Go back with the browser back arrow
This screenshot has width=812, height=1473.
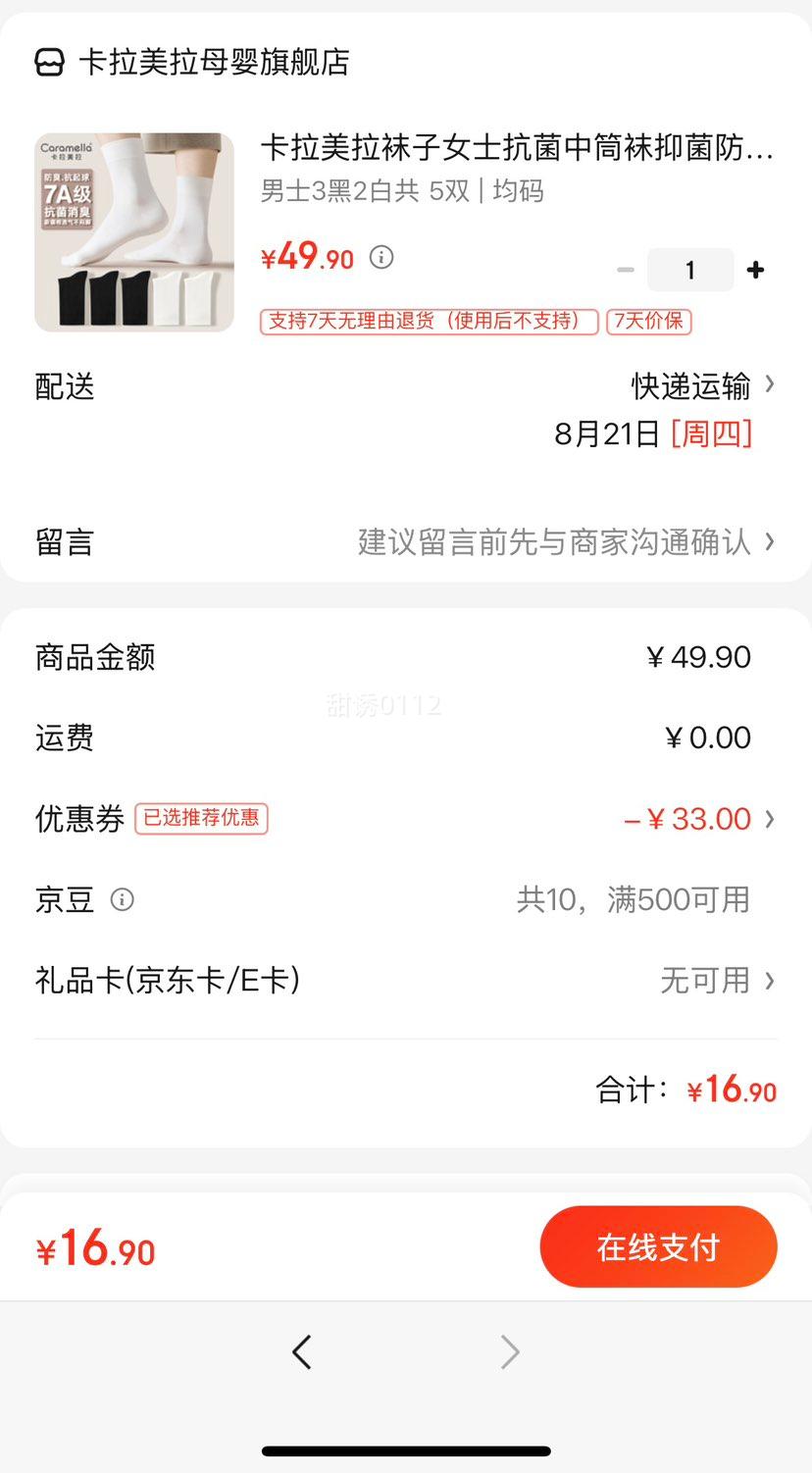pyautogui.click(x=302, y=1352)
